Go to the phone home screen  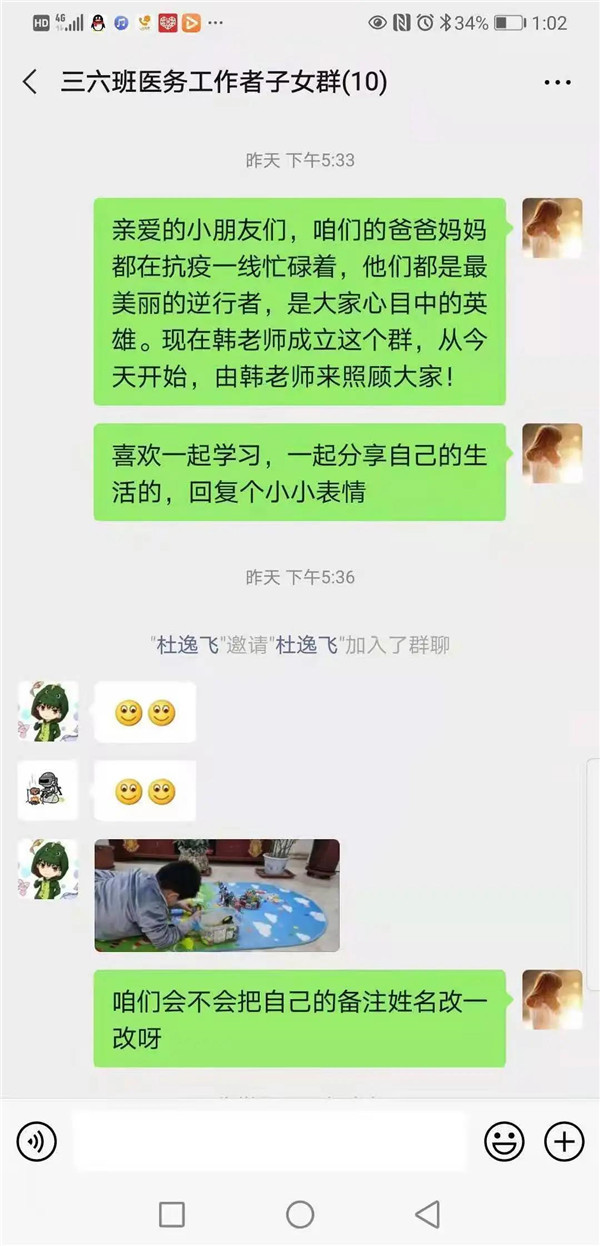point(300,1214)
